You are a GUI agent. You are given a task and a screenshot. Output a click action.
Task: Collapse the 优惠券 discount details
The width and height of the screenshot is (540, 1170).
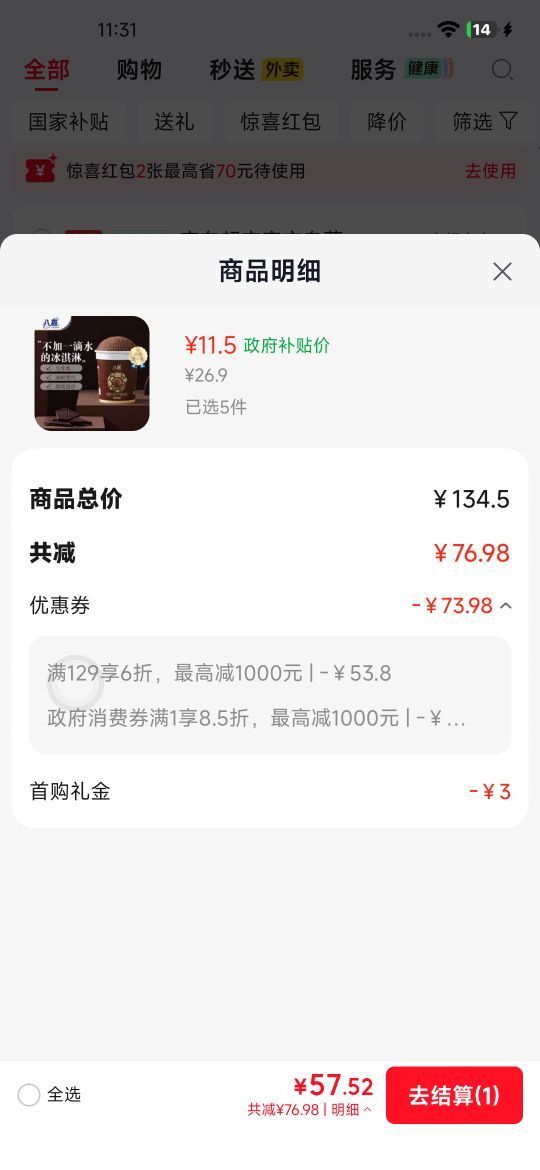pyautogui.click(x=506, y=606)
